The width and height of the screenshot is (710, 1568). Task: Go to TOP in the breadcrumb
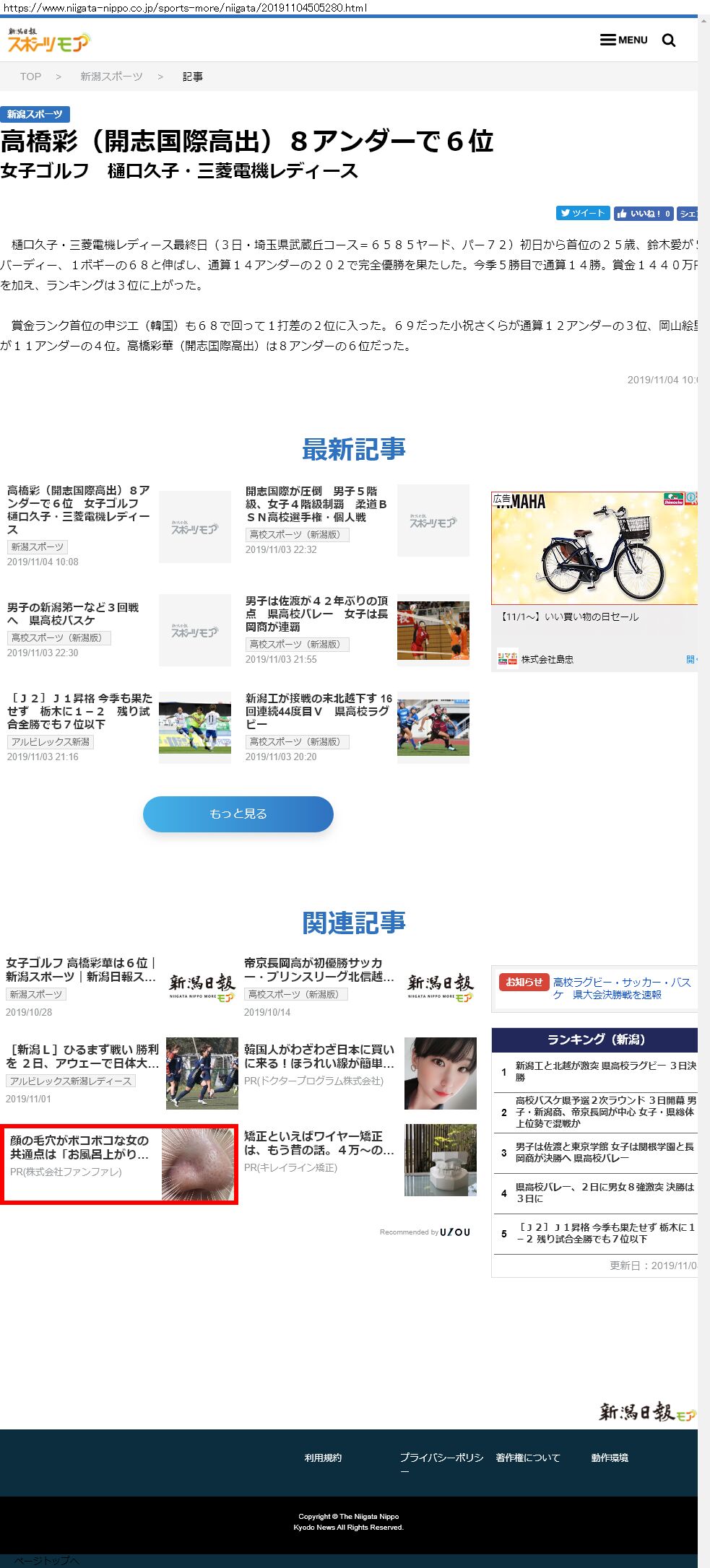[x=30, y=77]
